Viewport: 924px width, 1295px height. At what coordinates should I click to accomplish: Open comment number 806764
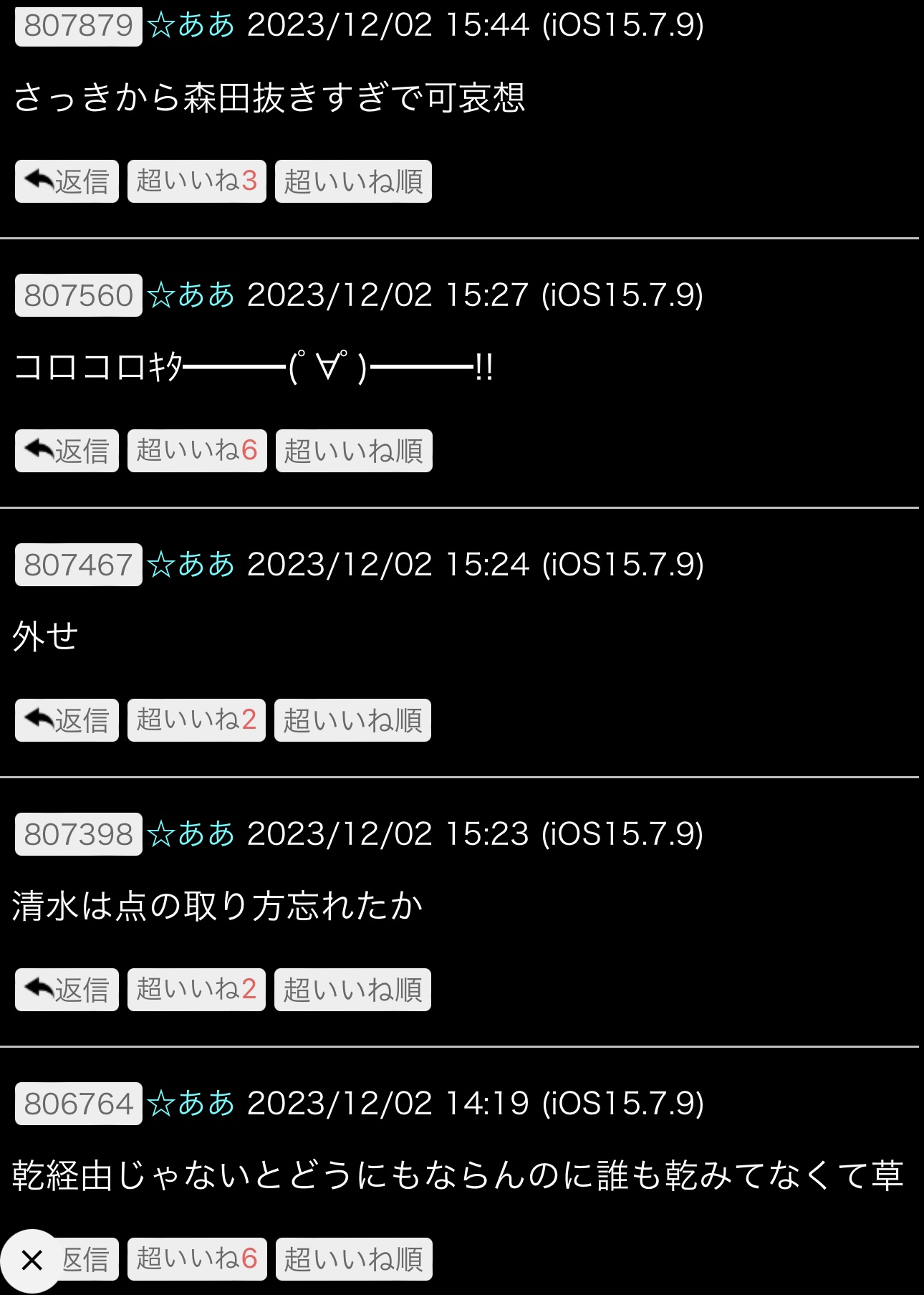(x=79, y=1104)
